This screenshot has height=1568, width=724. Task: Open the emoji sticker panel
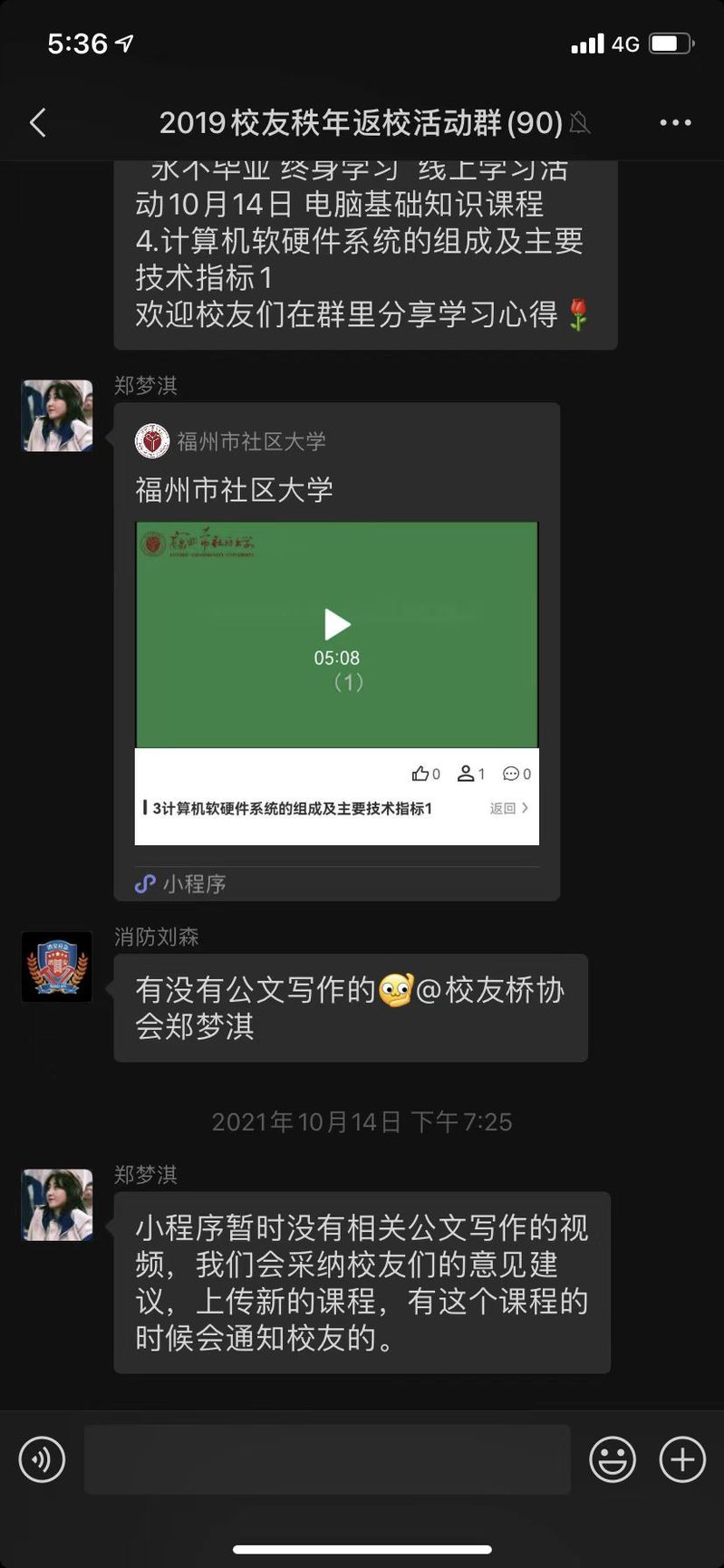(613, 1459)
